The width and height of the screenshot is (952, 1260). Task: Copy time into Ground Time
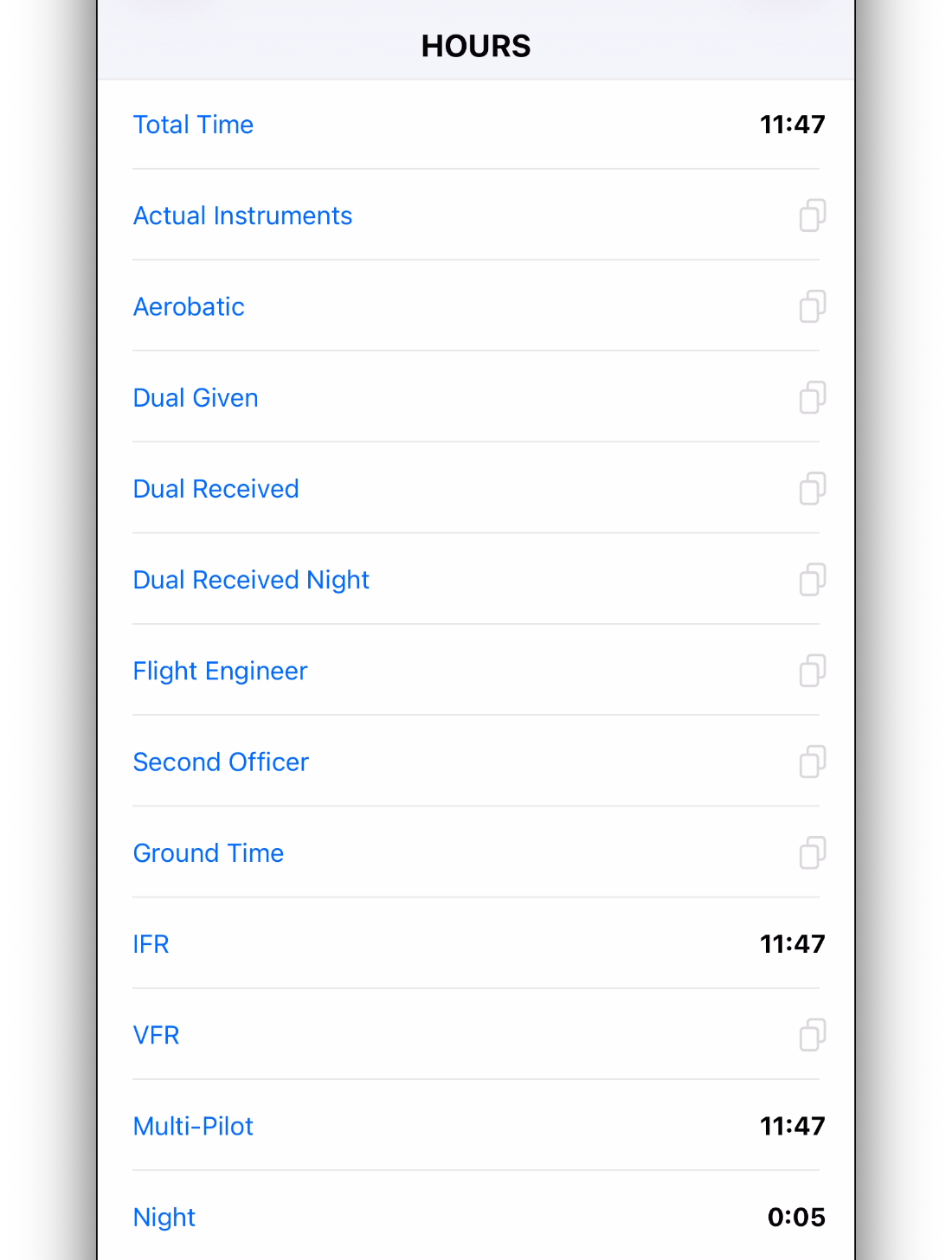click(812, 853)
